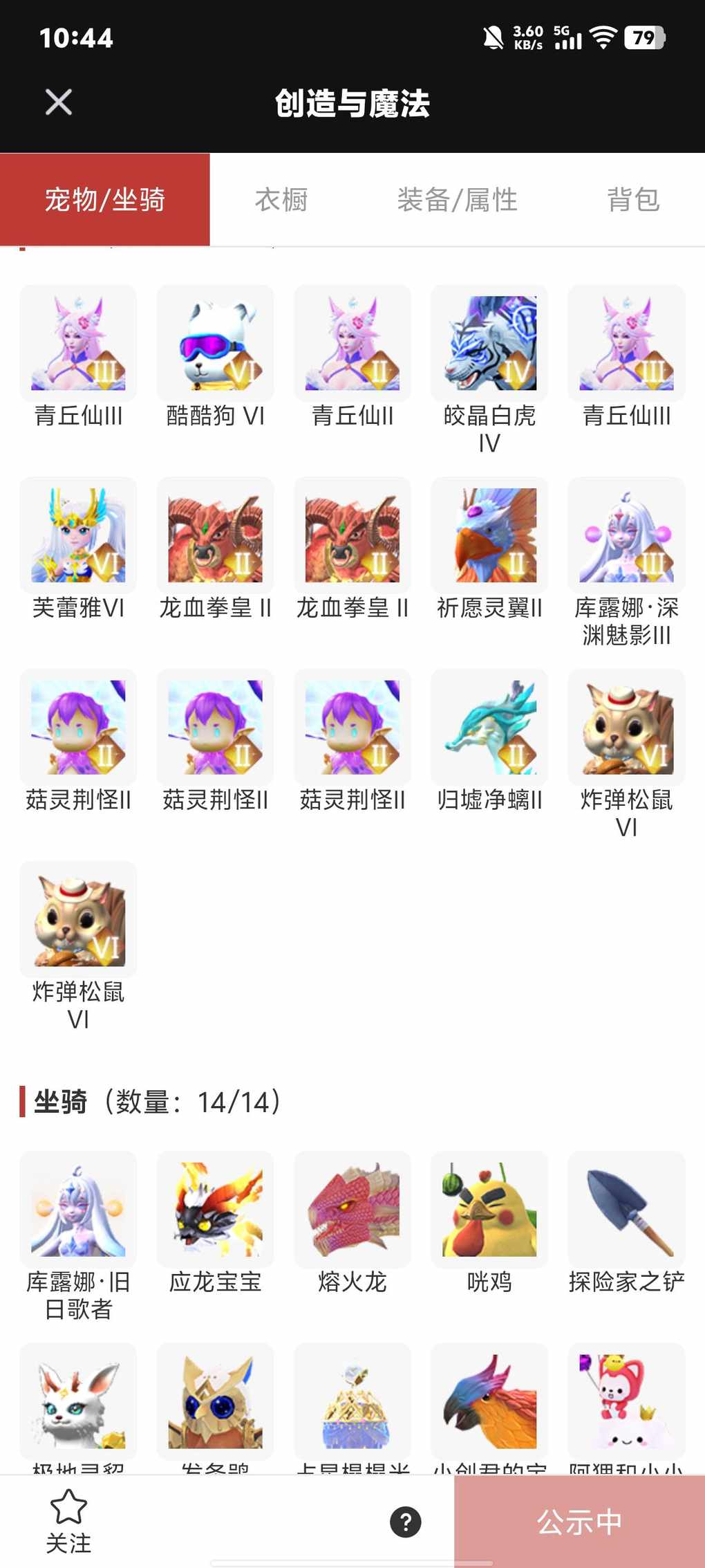Switch to the 装备/属性 tab
The height and width of the screenshot is (1568, 705).
point(457,200)
